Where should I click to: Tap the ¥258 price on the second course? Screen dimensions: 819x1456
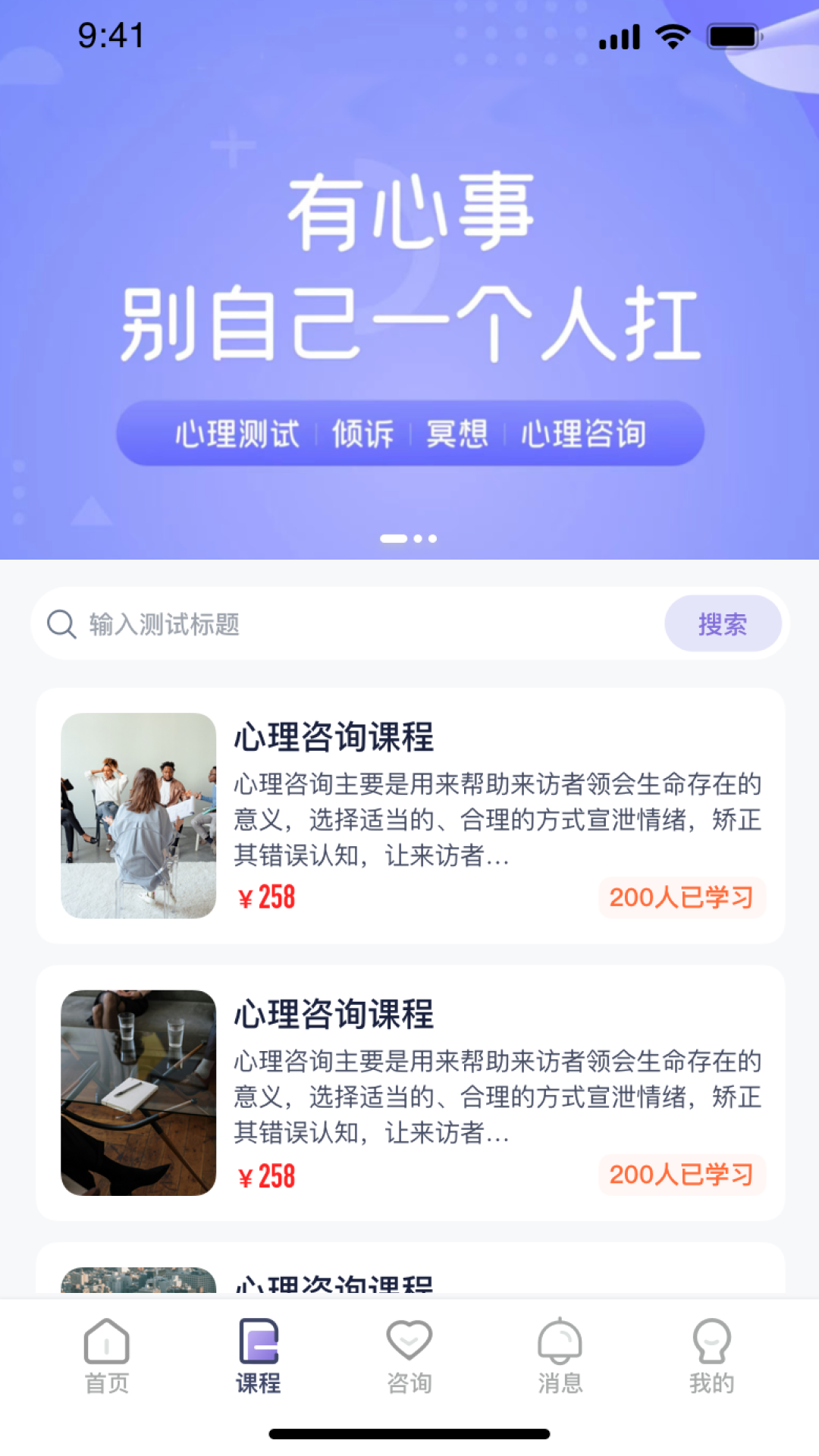click(x=265, y=1175)
